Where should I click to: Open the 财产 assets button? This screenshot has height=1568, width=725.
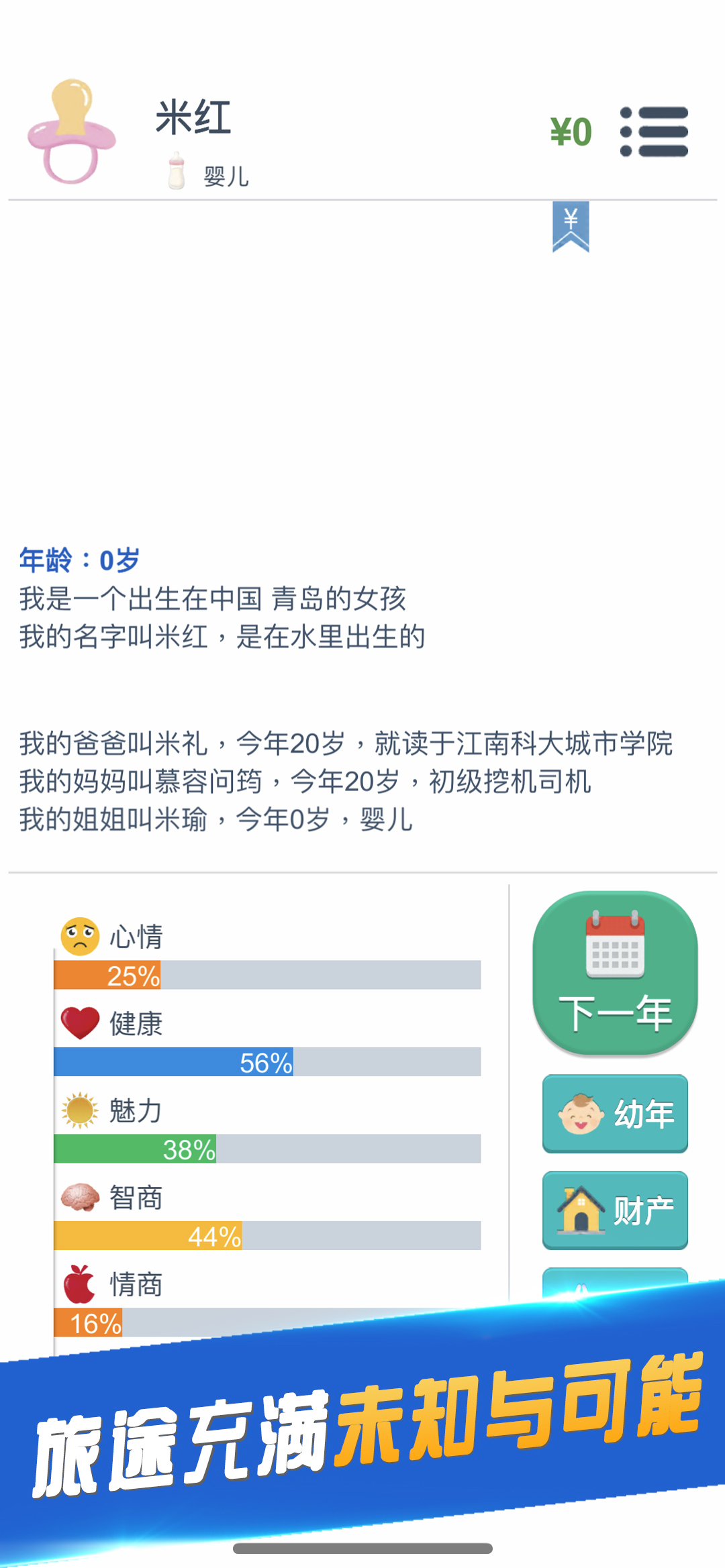click(x=615, y=1210)
